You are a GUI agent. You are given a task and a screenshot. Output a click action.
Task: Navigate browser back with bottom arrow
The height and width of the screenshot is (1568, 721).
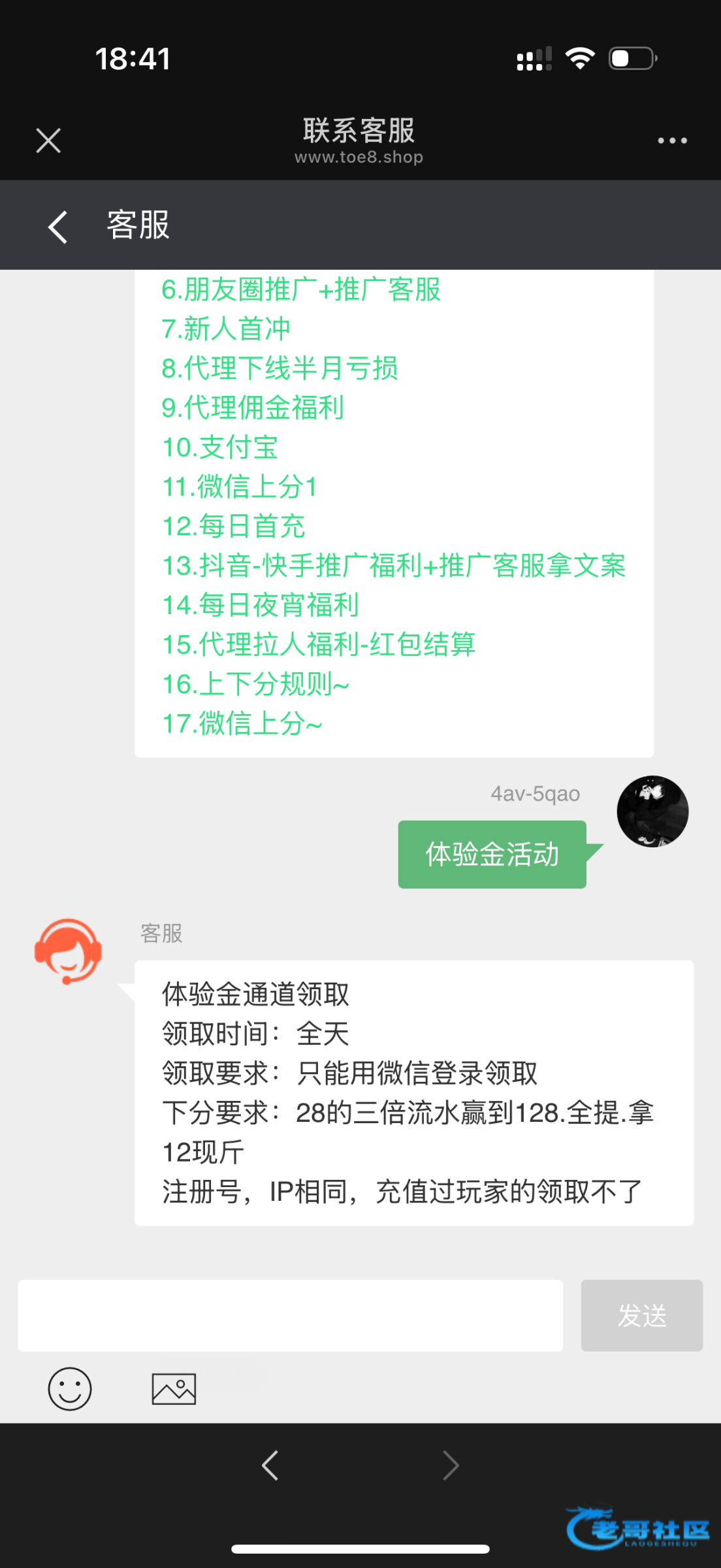click(x=270, y=1465)
